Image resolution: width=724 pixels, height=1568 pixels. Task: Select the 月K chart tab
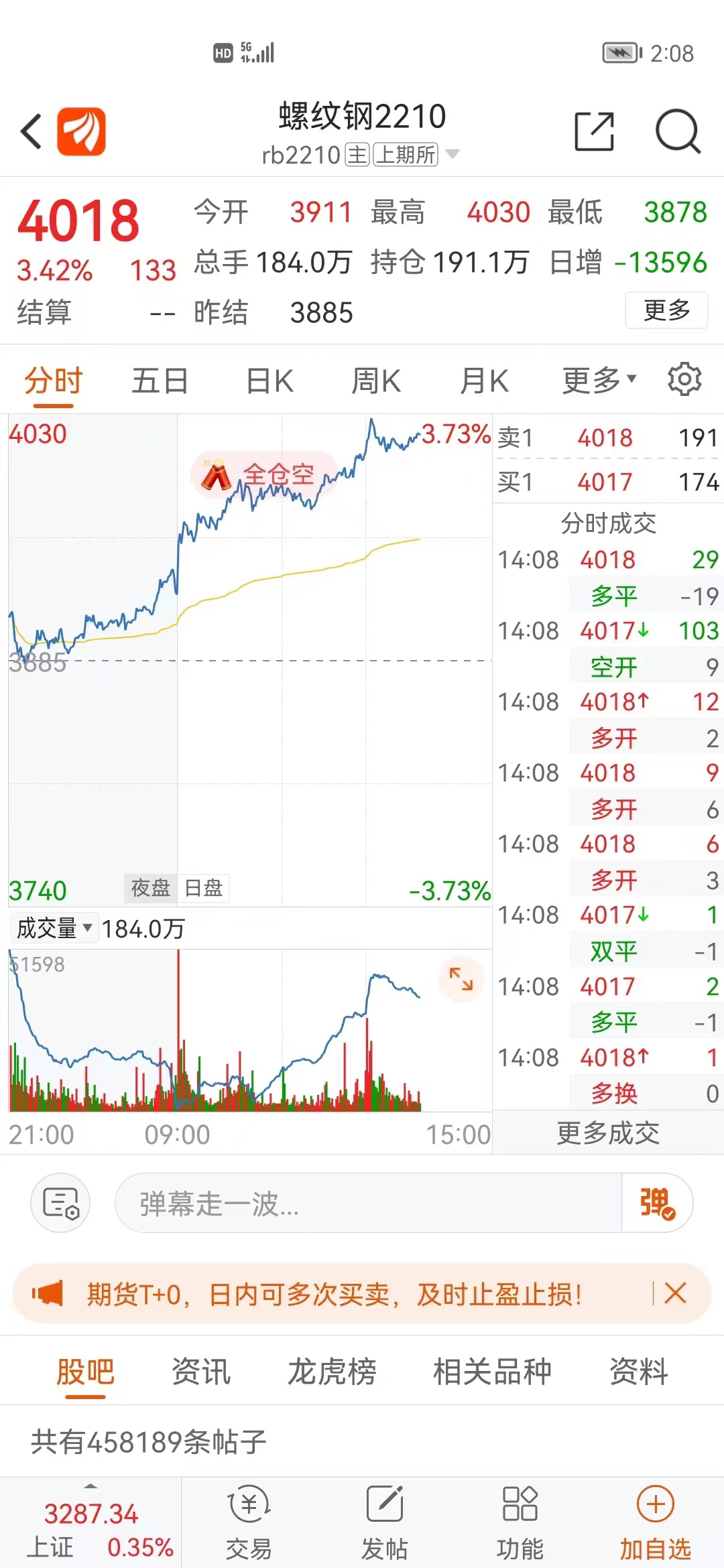[x=484, y=381]
